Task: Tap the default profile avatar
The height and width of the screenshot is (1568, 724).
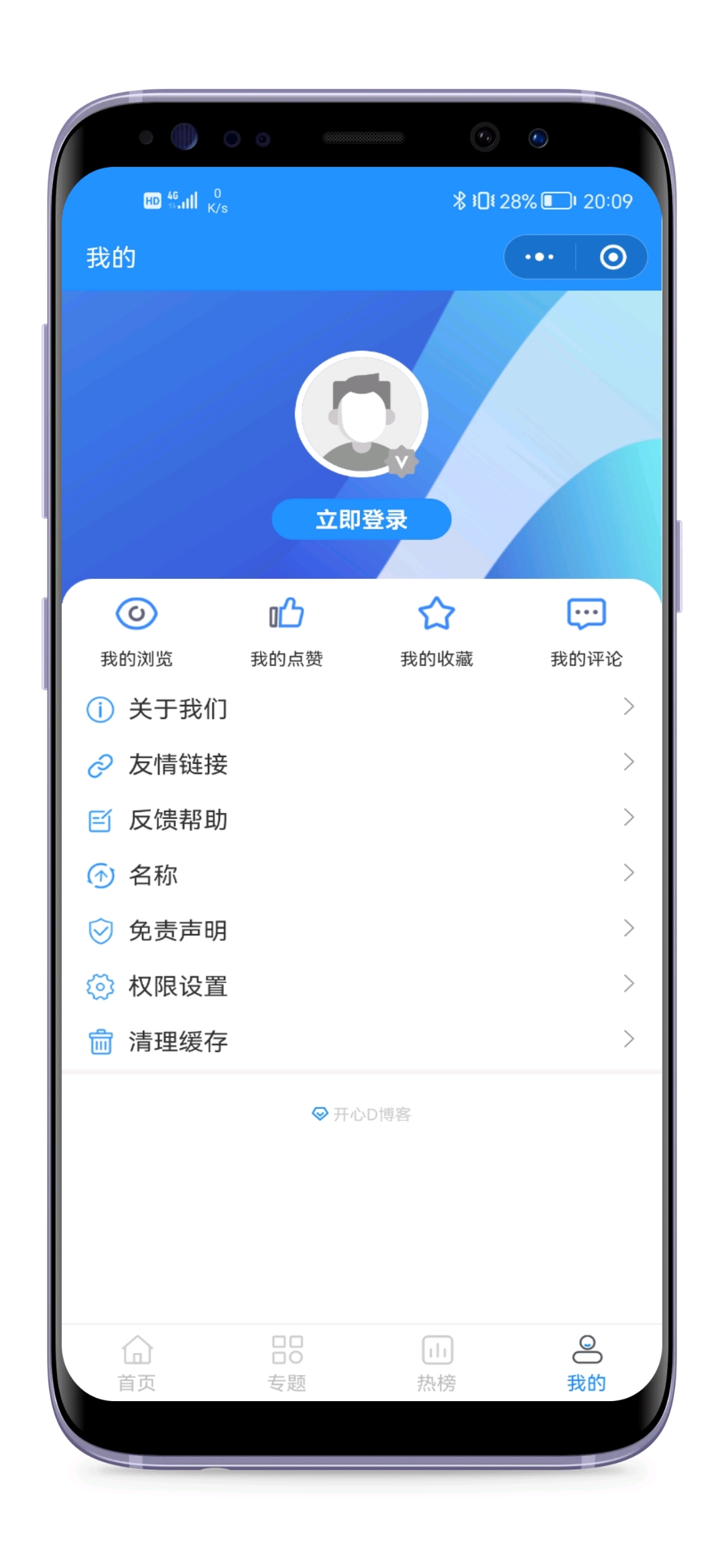Action: click(361, 414)
